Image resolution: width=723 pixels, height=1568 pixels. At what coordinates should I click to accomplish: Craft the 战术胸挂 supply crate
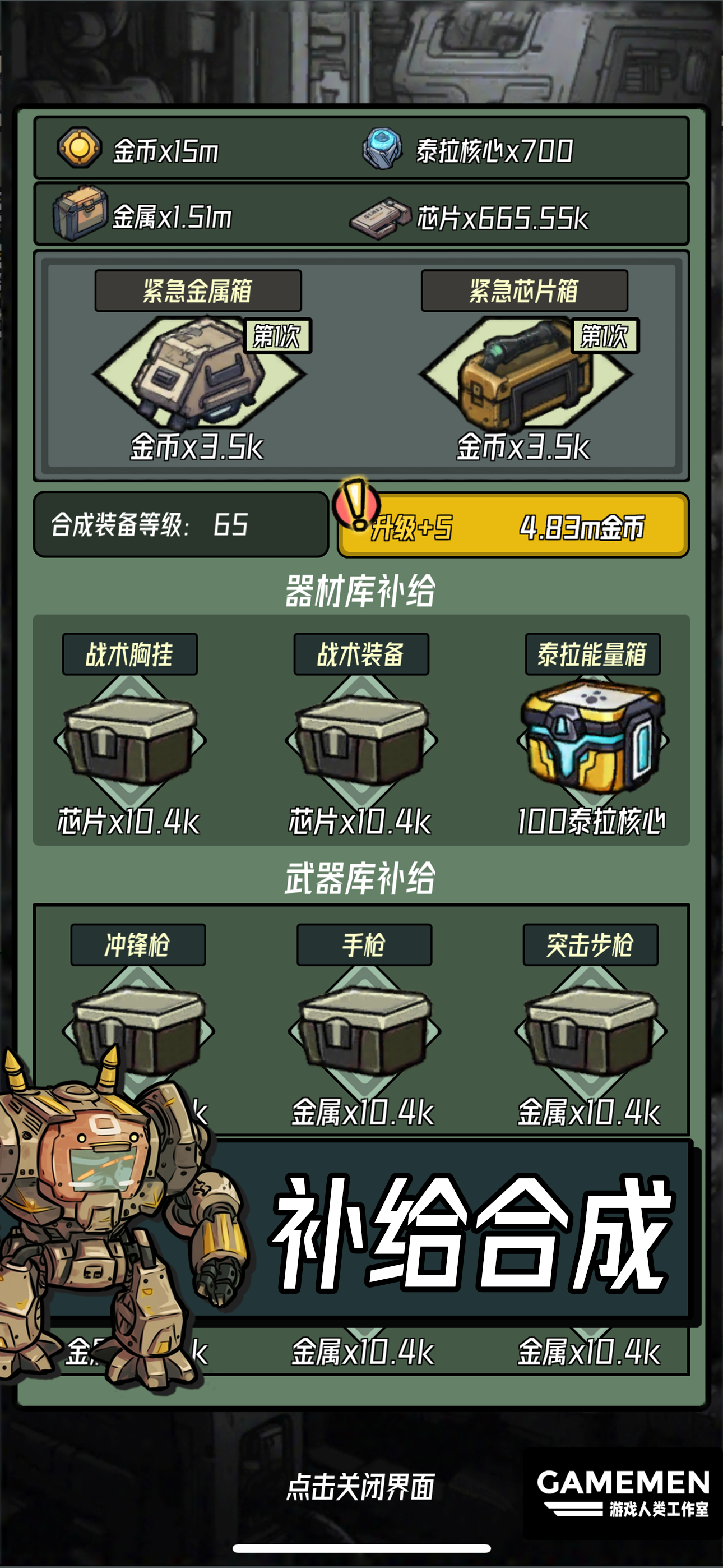tap(129, 740)
